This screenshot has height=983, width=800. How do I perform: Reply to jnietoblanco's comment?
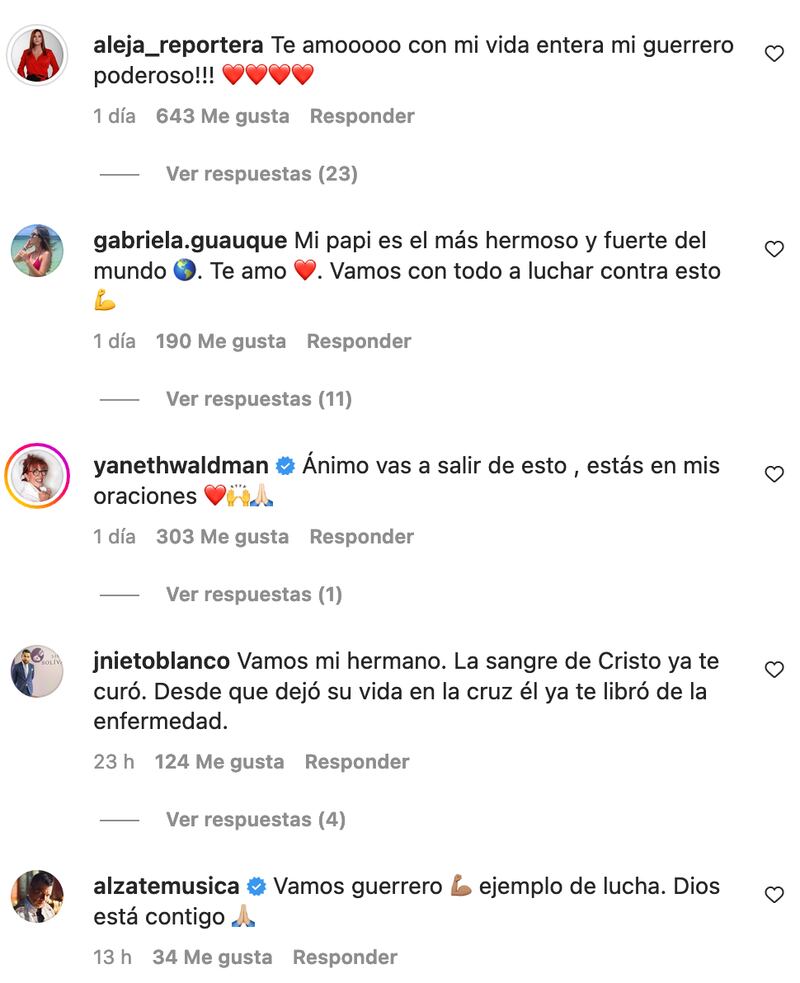tap(357, 762)
